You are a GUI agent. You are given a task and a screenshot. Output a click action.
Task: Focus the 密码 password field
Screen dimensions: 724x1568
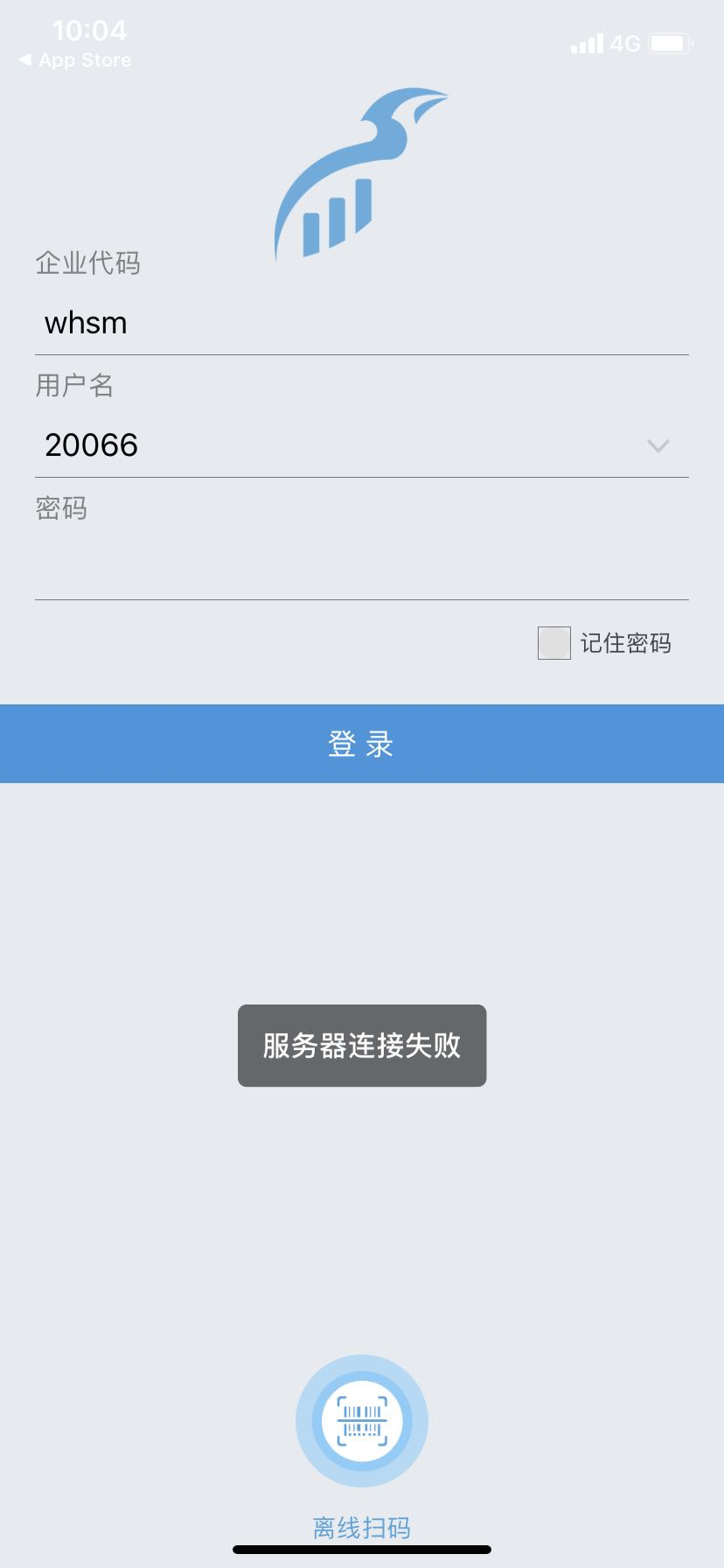361,565
